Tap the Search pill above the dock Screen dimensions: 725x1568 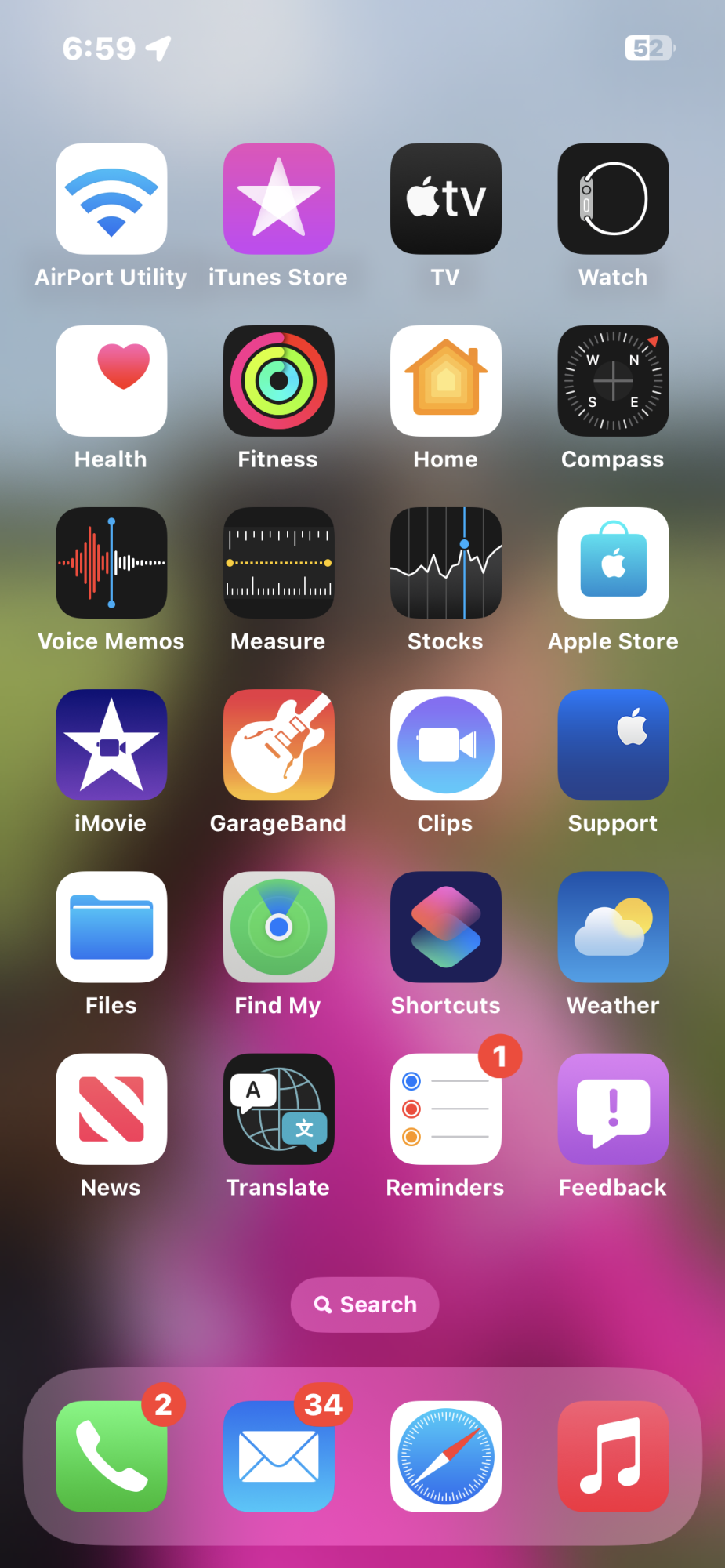click(x=364, y=1305)
